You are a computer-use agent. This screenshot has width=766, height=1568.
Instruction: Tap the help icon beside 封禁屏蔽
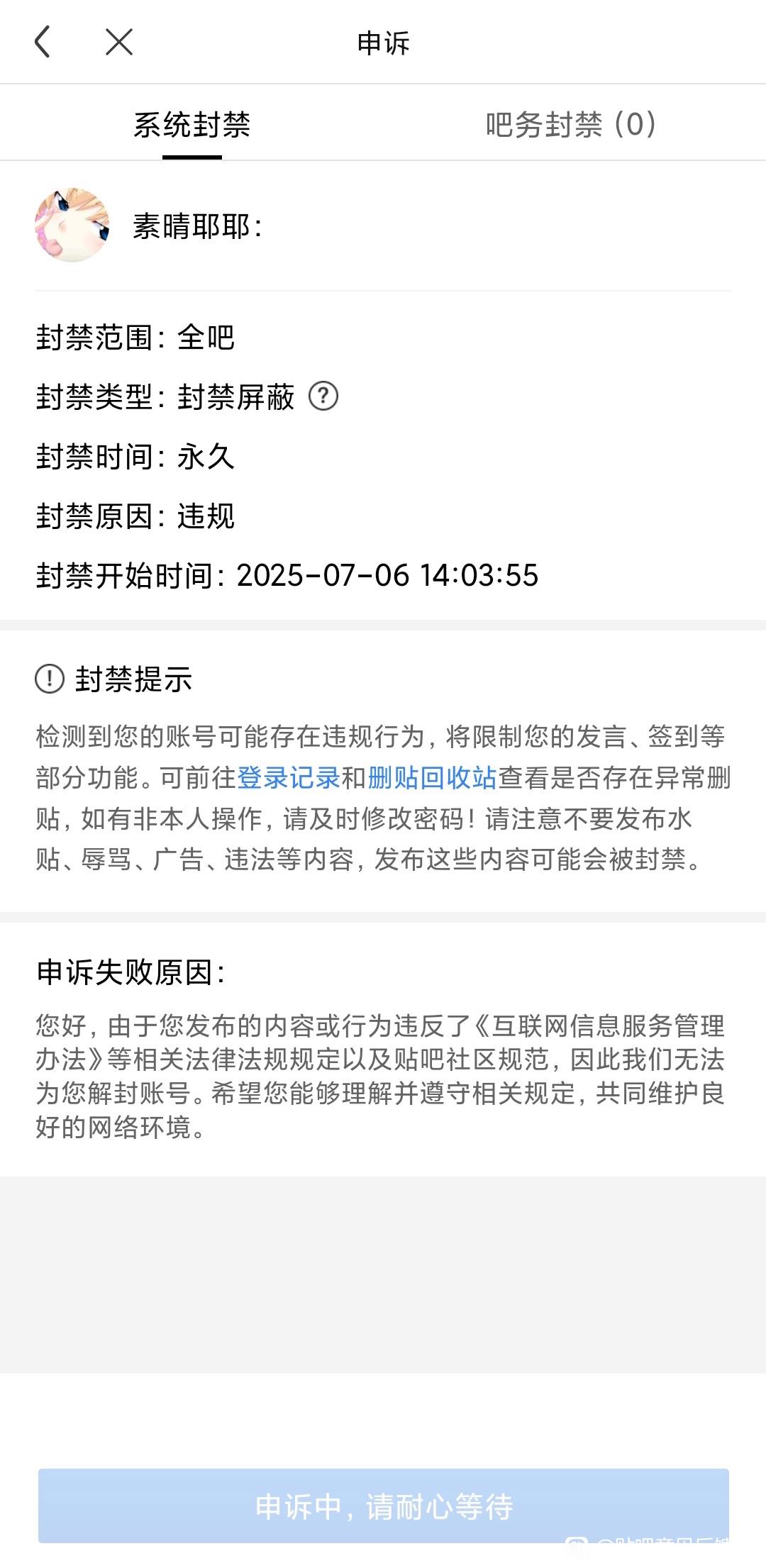(x=323, y=396)
